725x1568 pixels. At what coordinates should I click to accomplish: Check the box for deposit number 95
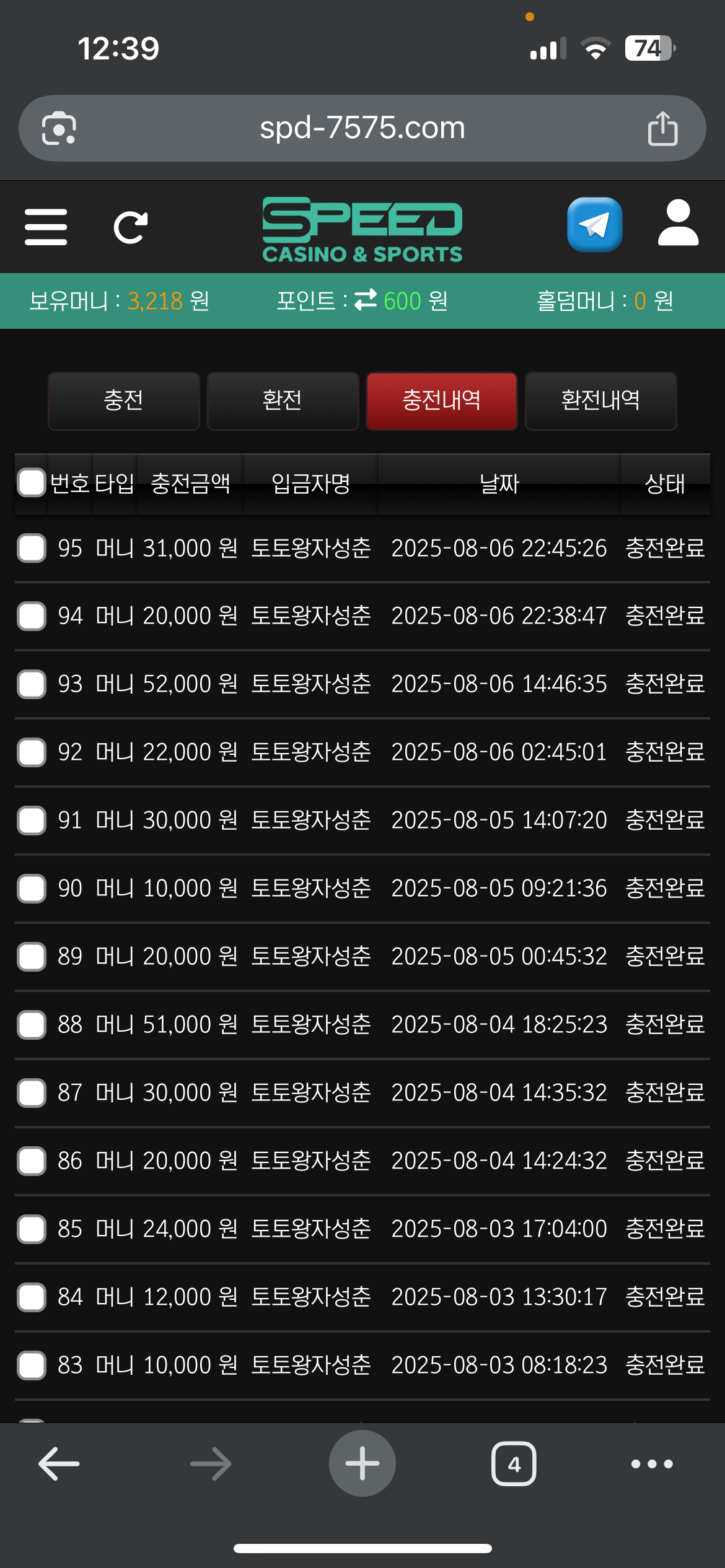[32, 548]
